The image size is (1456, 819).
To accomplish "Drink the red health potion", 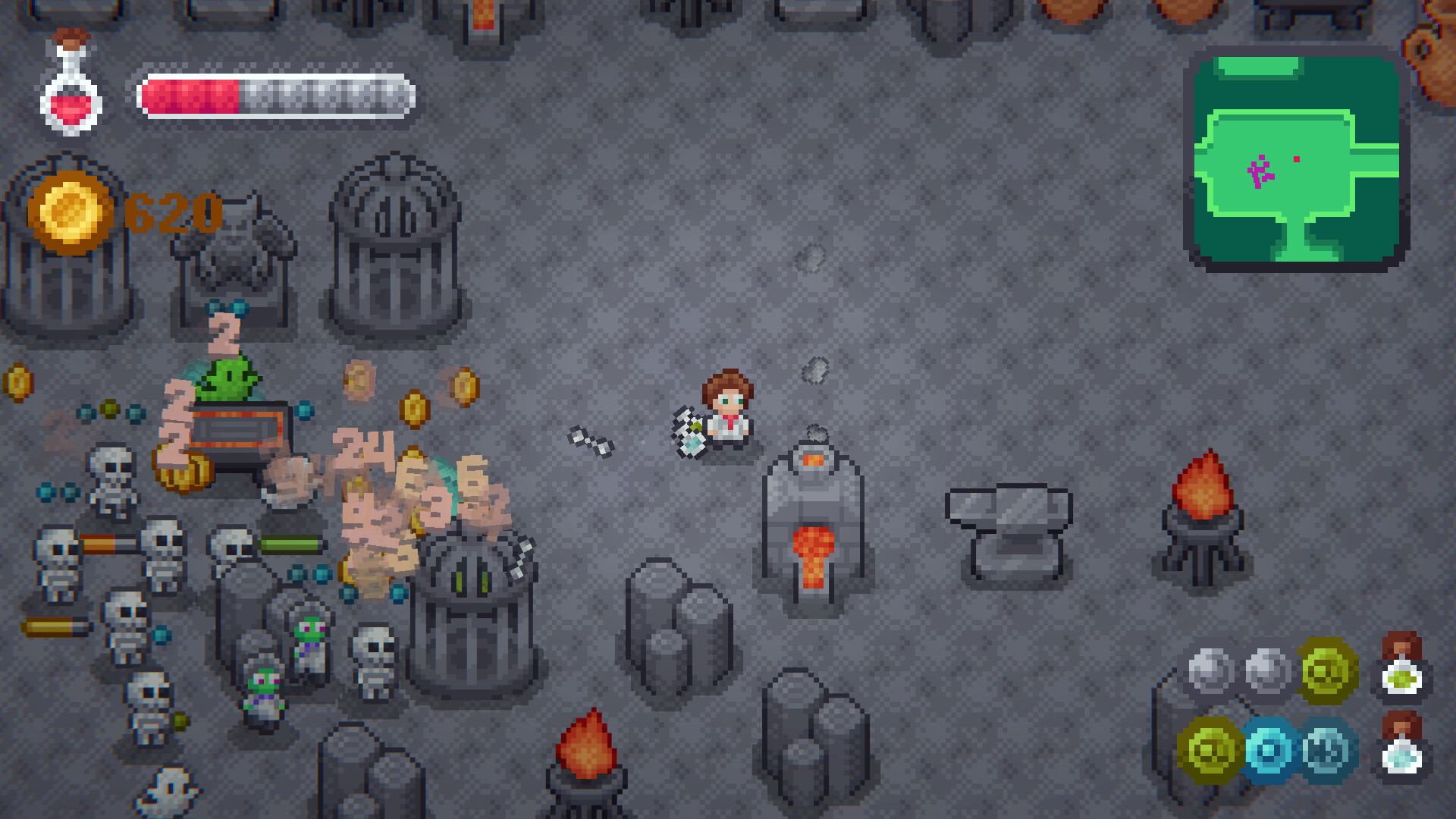I will point(71,91).
